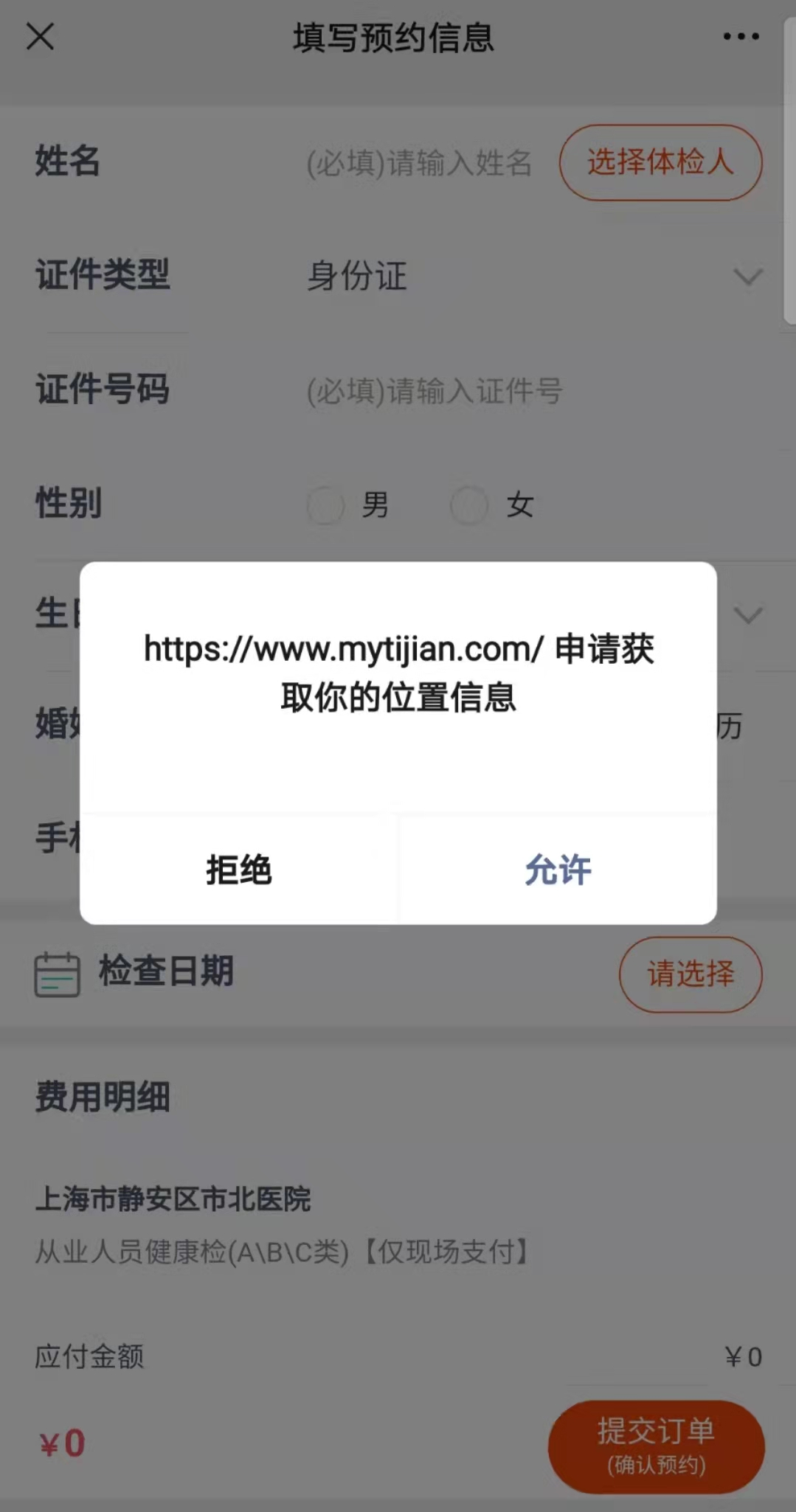This screenshot has width=796, height=1512.
Task: Tap the 选择体检人 button
Action: (x=660, y=162)
